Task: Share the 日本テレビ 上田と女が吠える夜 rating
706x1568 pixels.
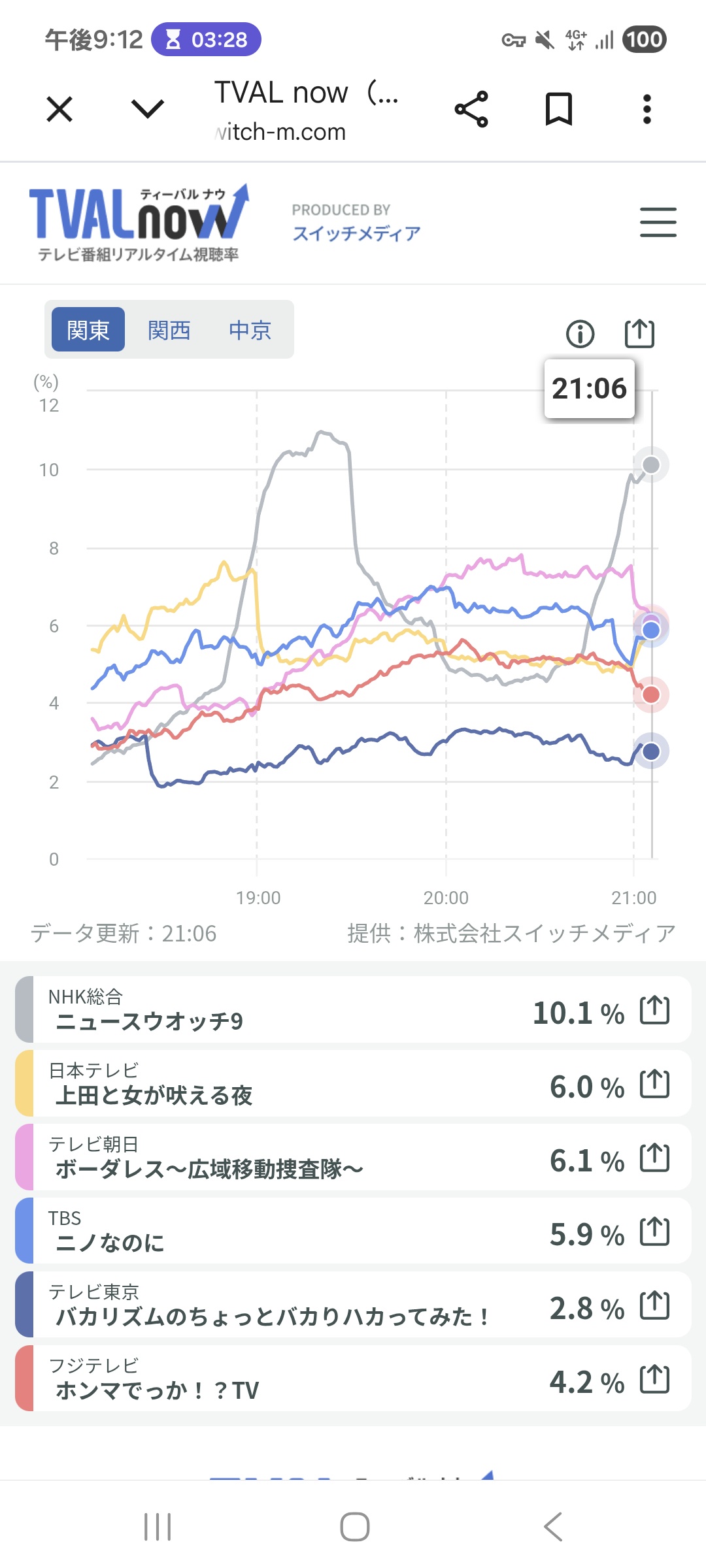Action: pos(654,1084)
